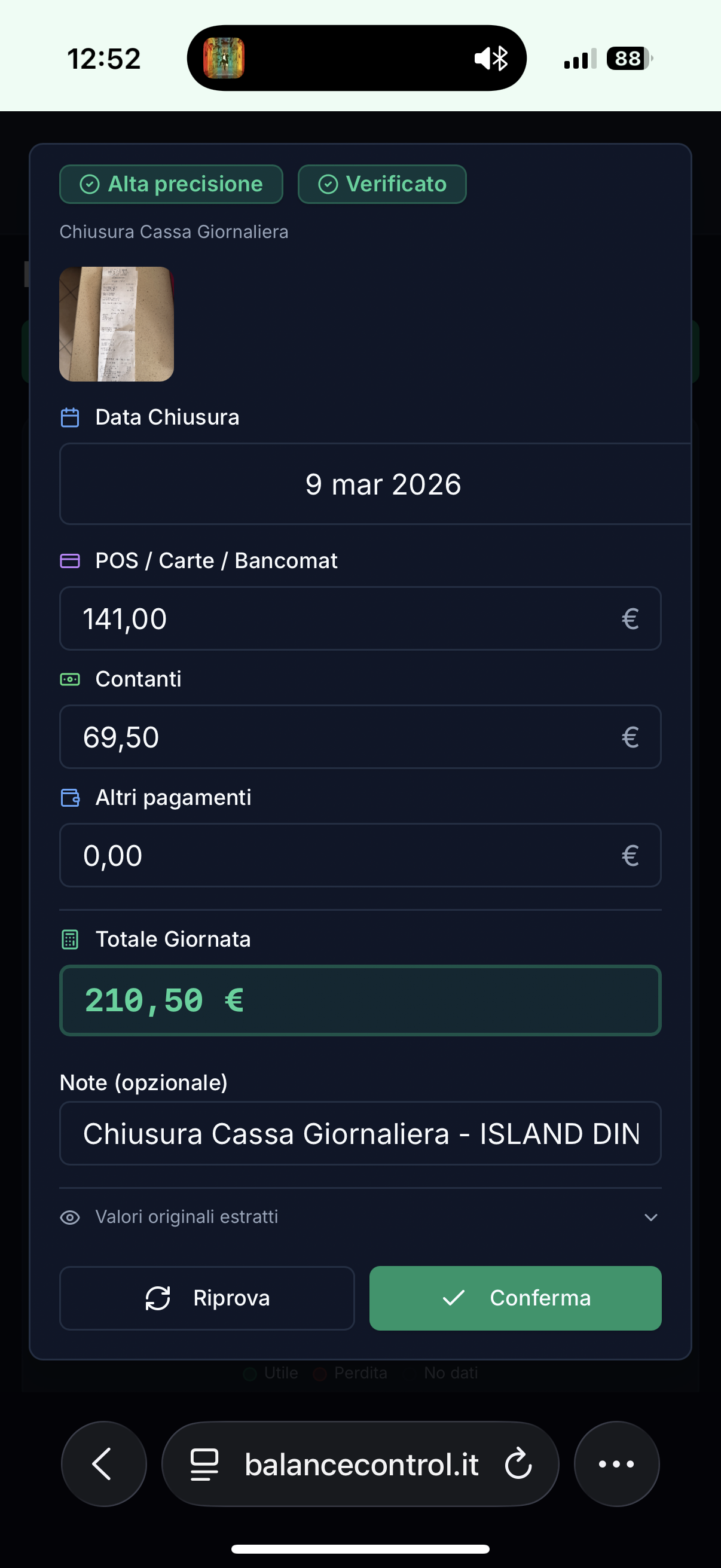Open the balancecontrol.it address bar
This screenshot has height=1568, width=721.
361,1464
